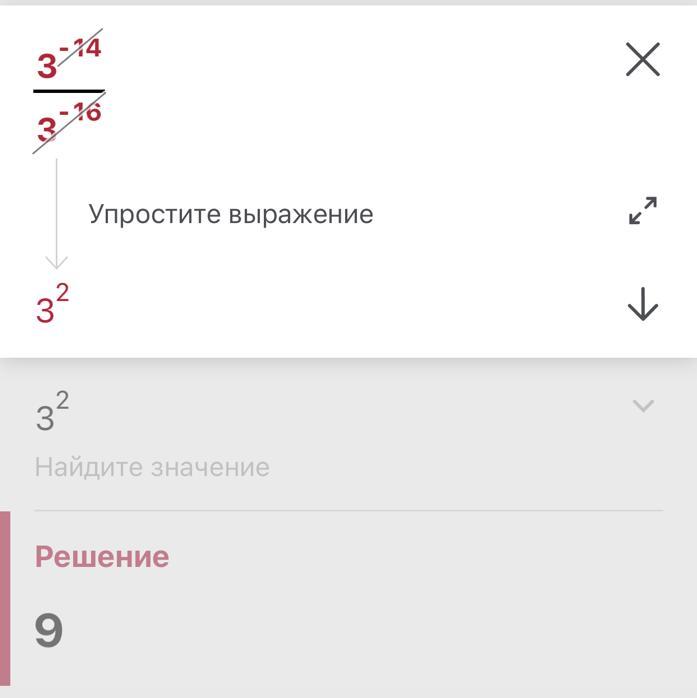
Task: Expand the 'Найдите значение' step chevron
Action: click(643, 406)
